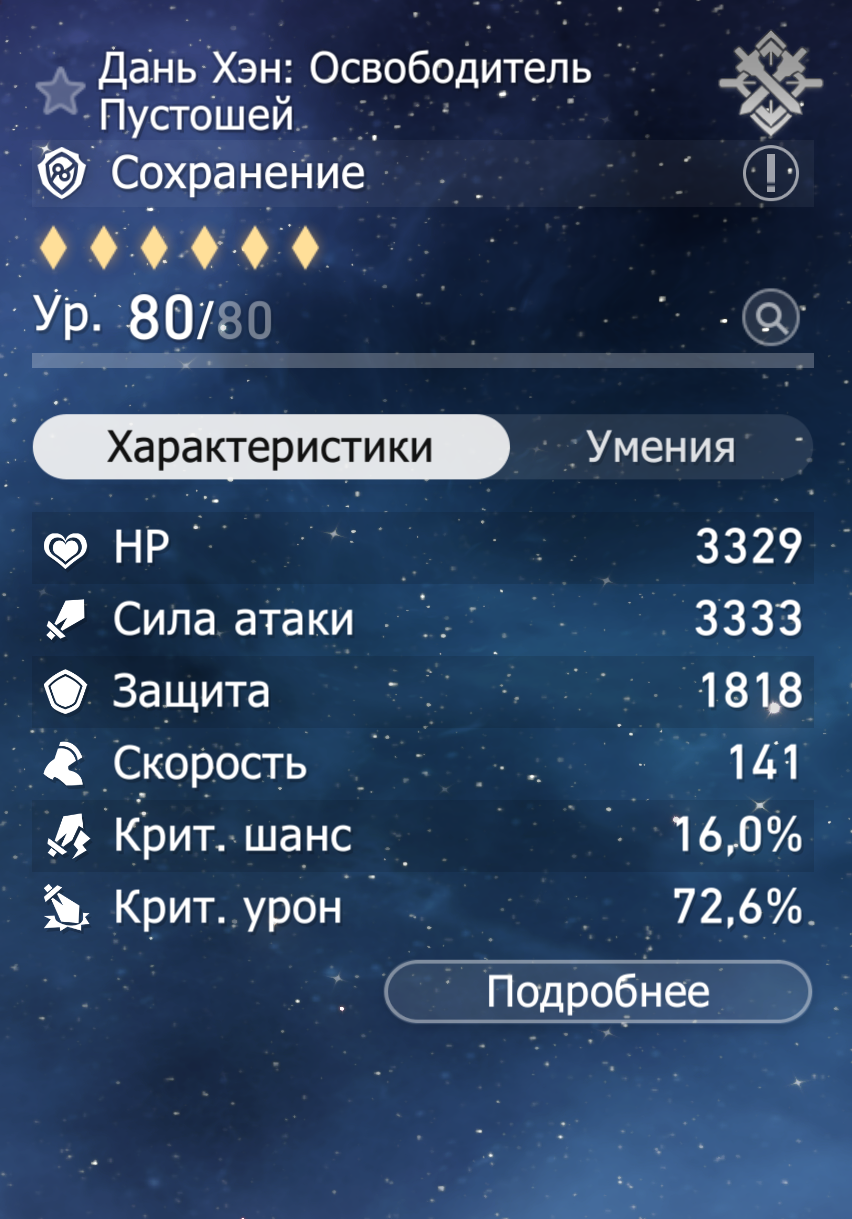Viewport: 852px width, 1219px height.
Task: Select the Характеристики tab
Action: click(x=270, y=447)
